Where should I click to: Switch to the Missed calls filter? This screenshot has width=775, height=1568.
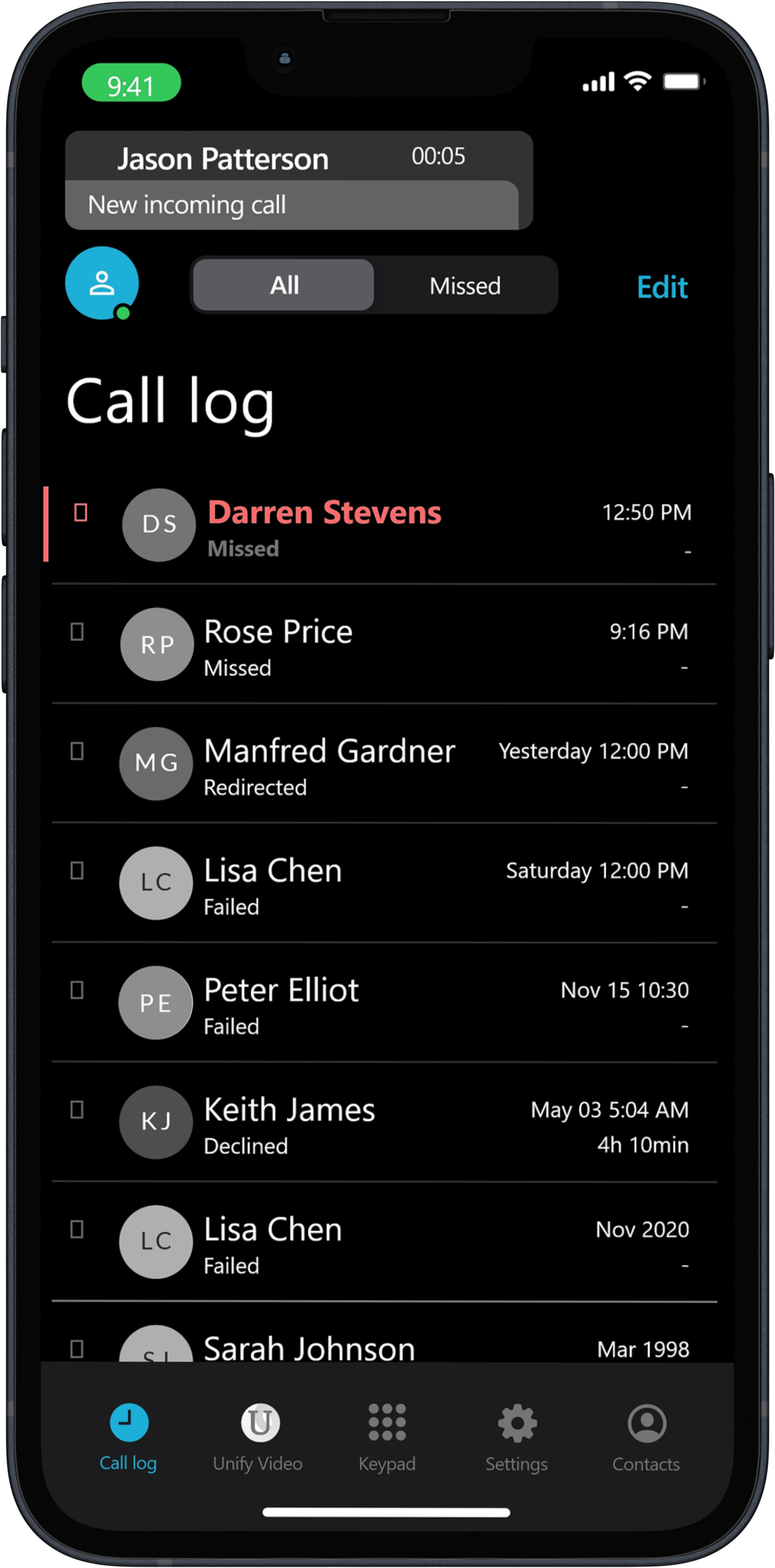pos(465,286)
